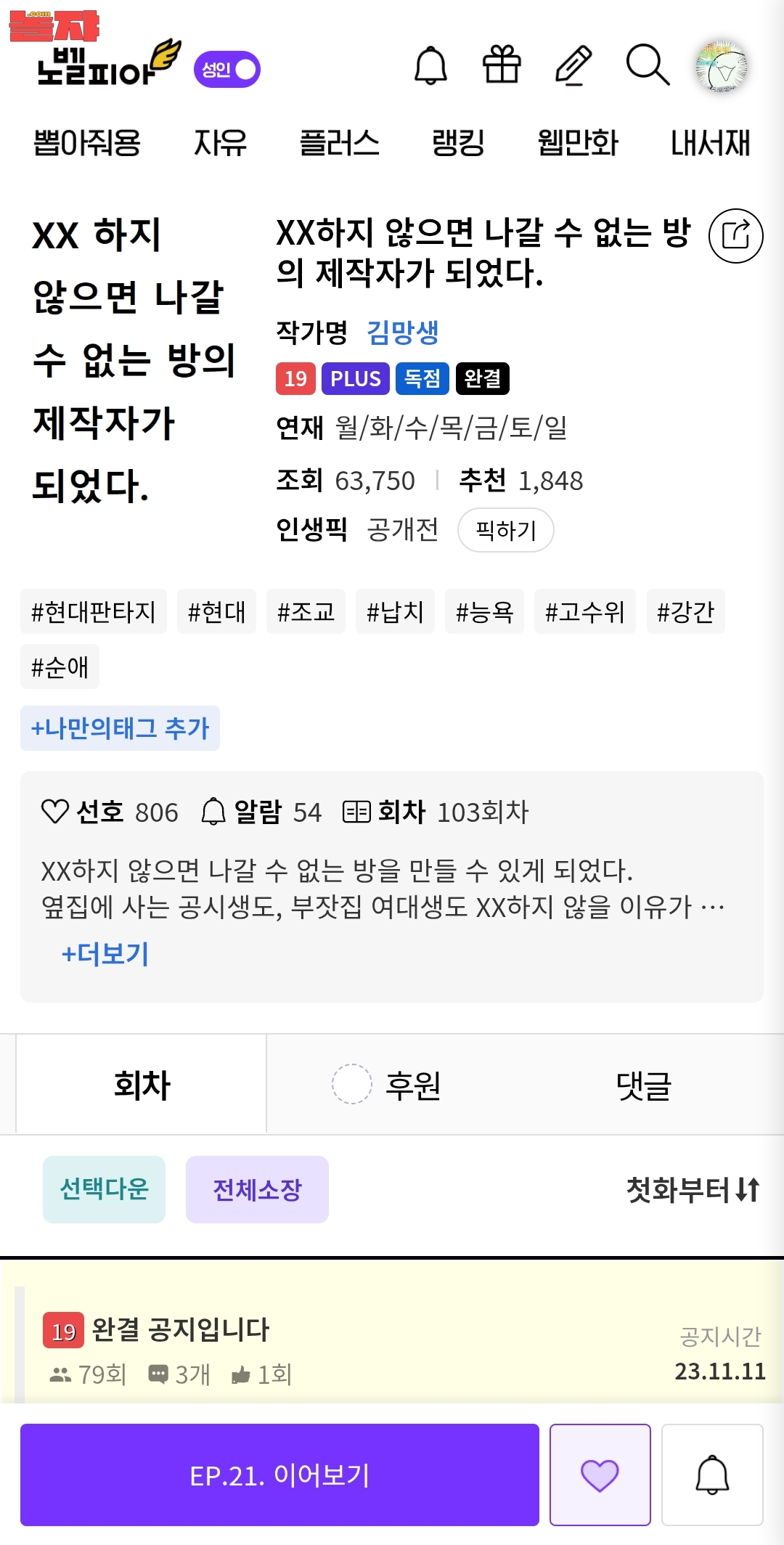784x1545 pixels.
Task: Switch to the 댓글 tab
Action: 644,1085
